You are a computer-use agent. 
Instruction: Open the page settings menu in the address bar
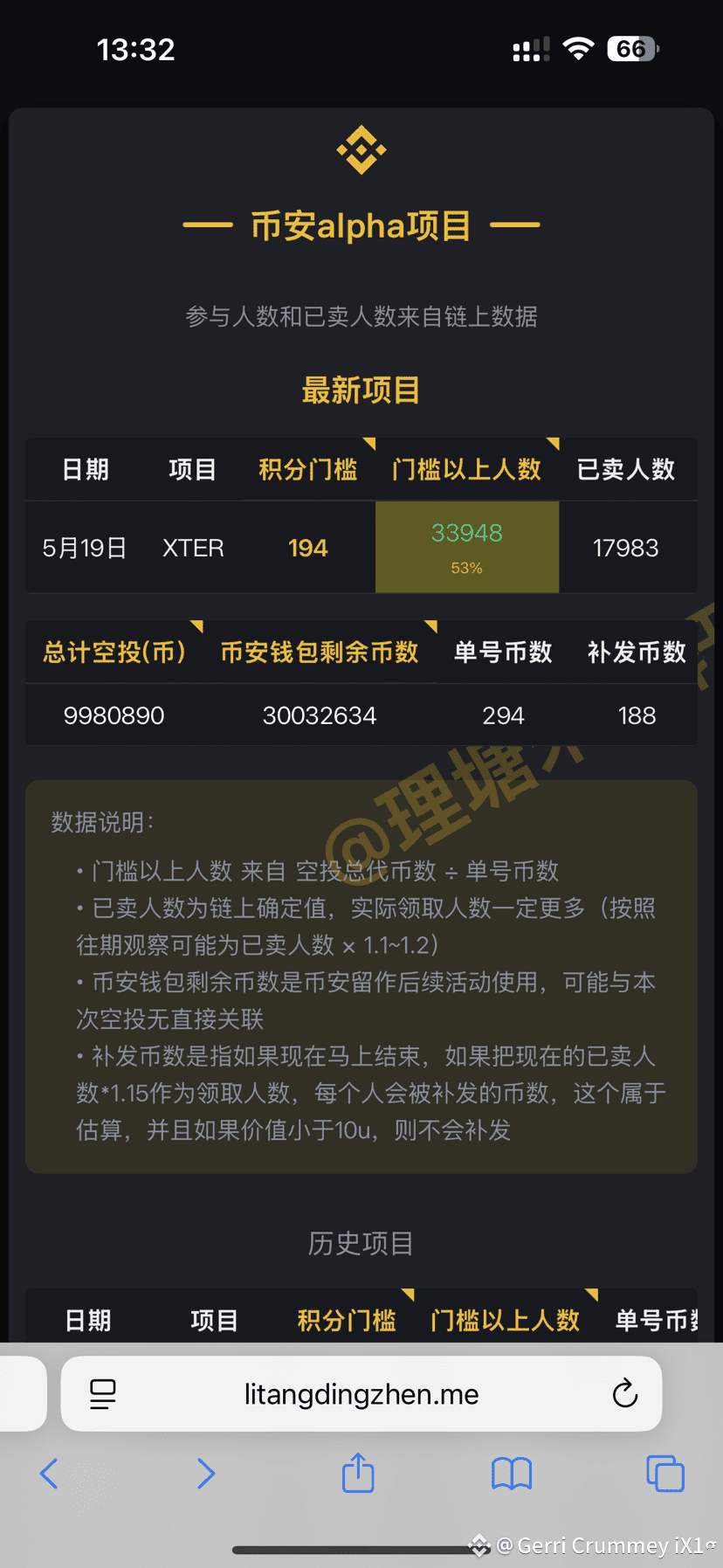pos(103,1394)
